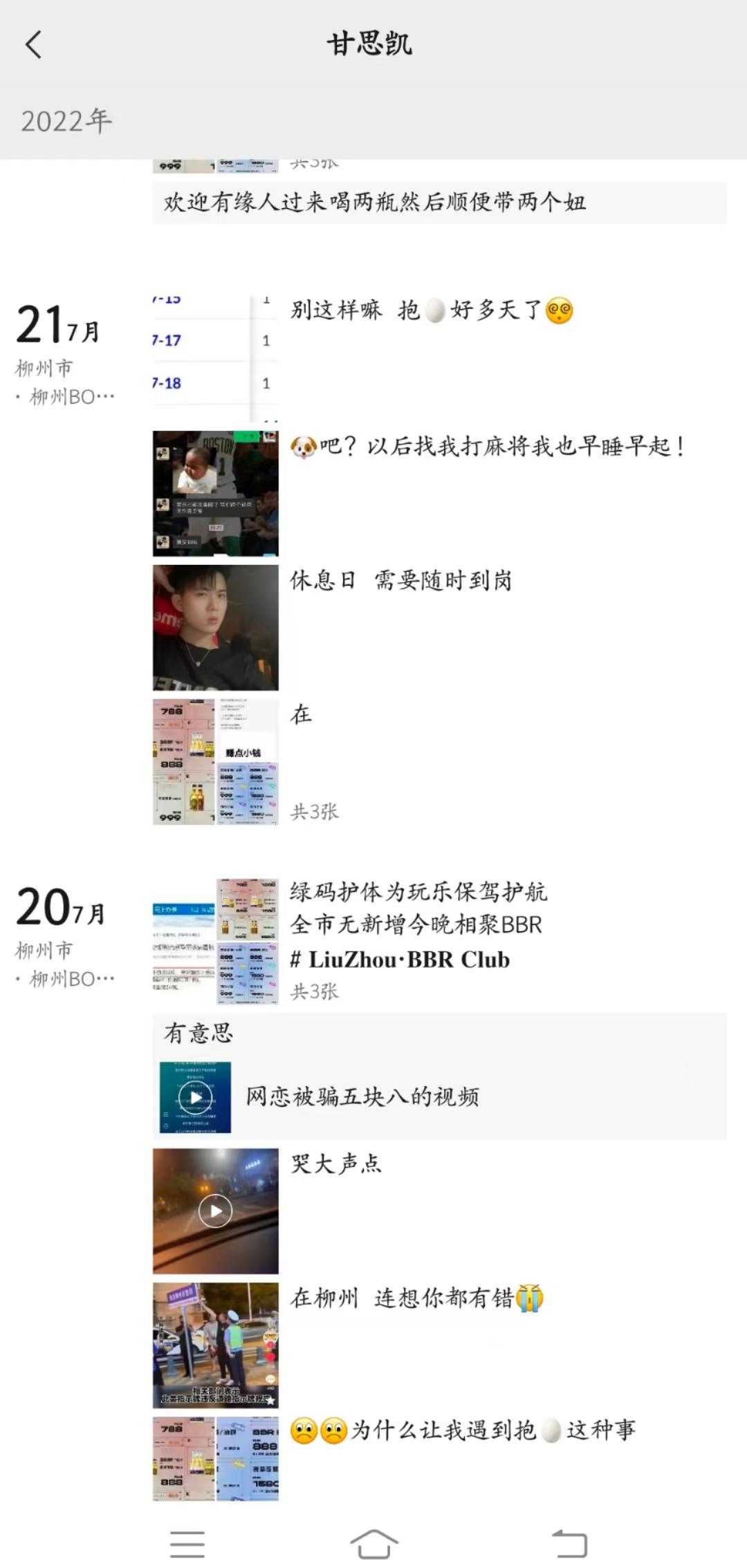Open the post about 打麻将 and 早睡早起

(487, 447)
